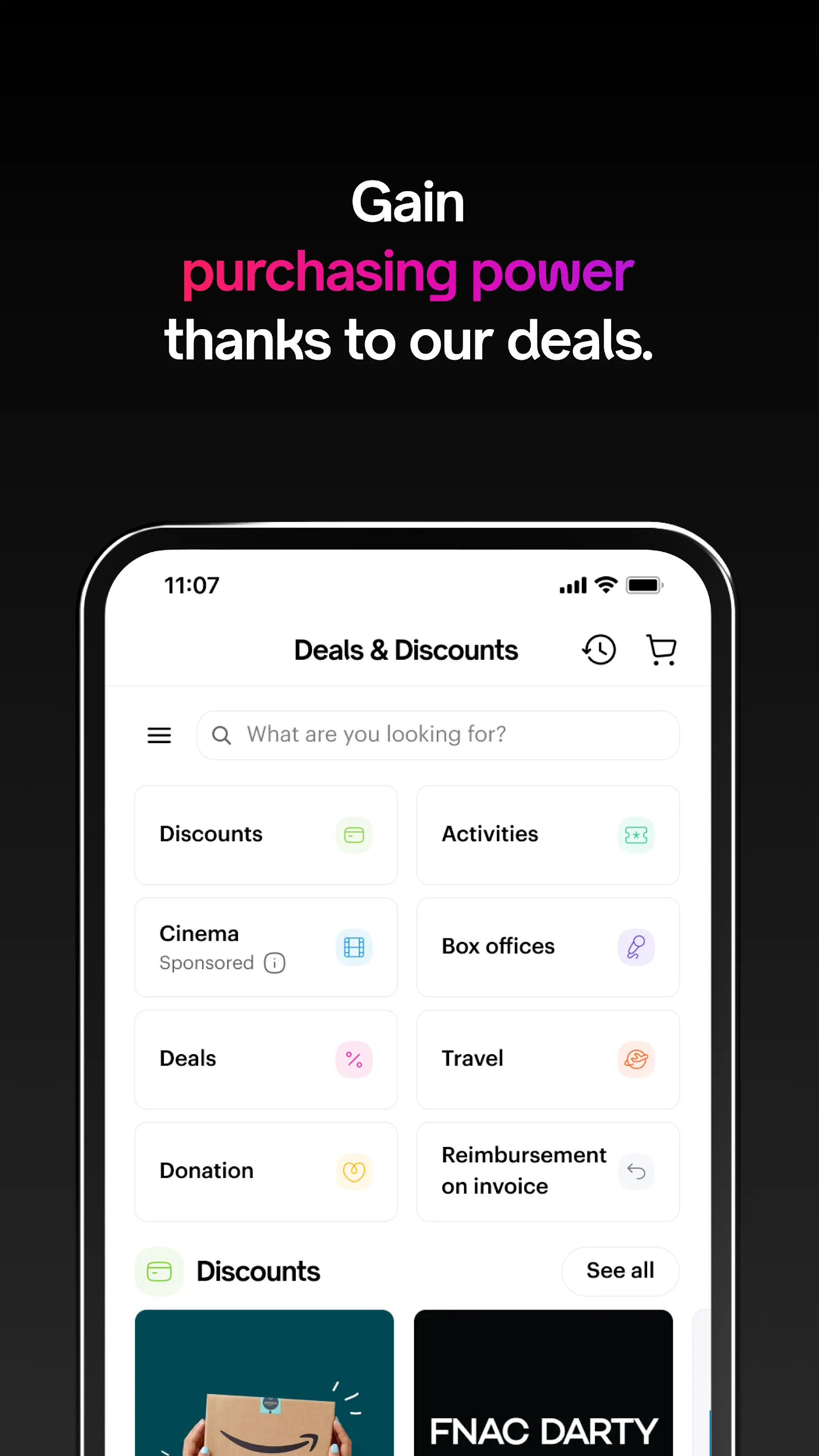Select the Travel airplane icon
819x1456 pixels.
[x=636, y=1059]
